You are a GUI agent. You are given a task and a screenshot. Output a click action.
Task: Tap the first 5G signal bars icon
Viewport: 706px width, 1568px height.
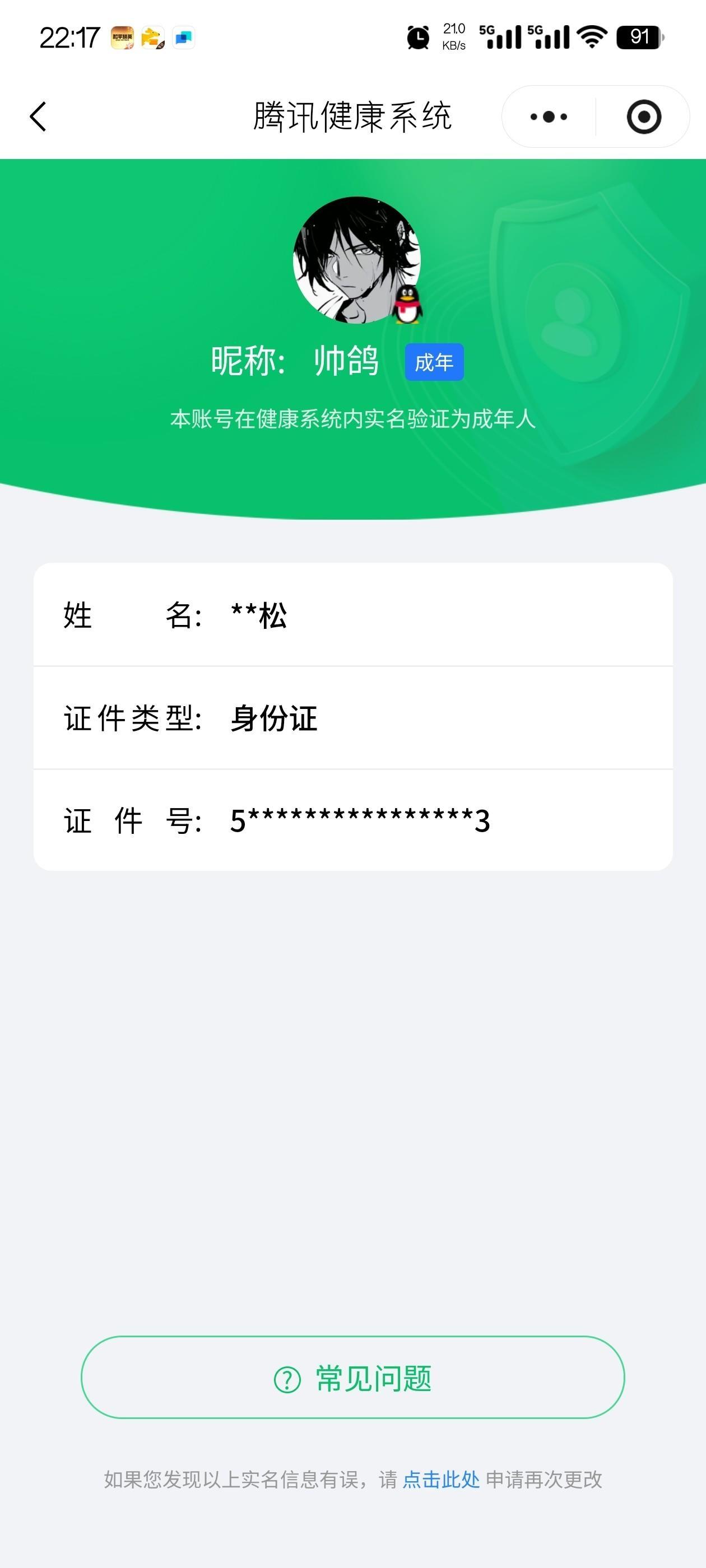click(501, 38)
